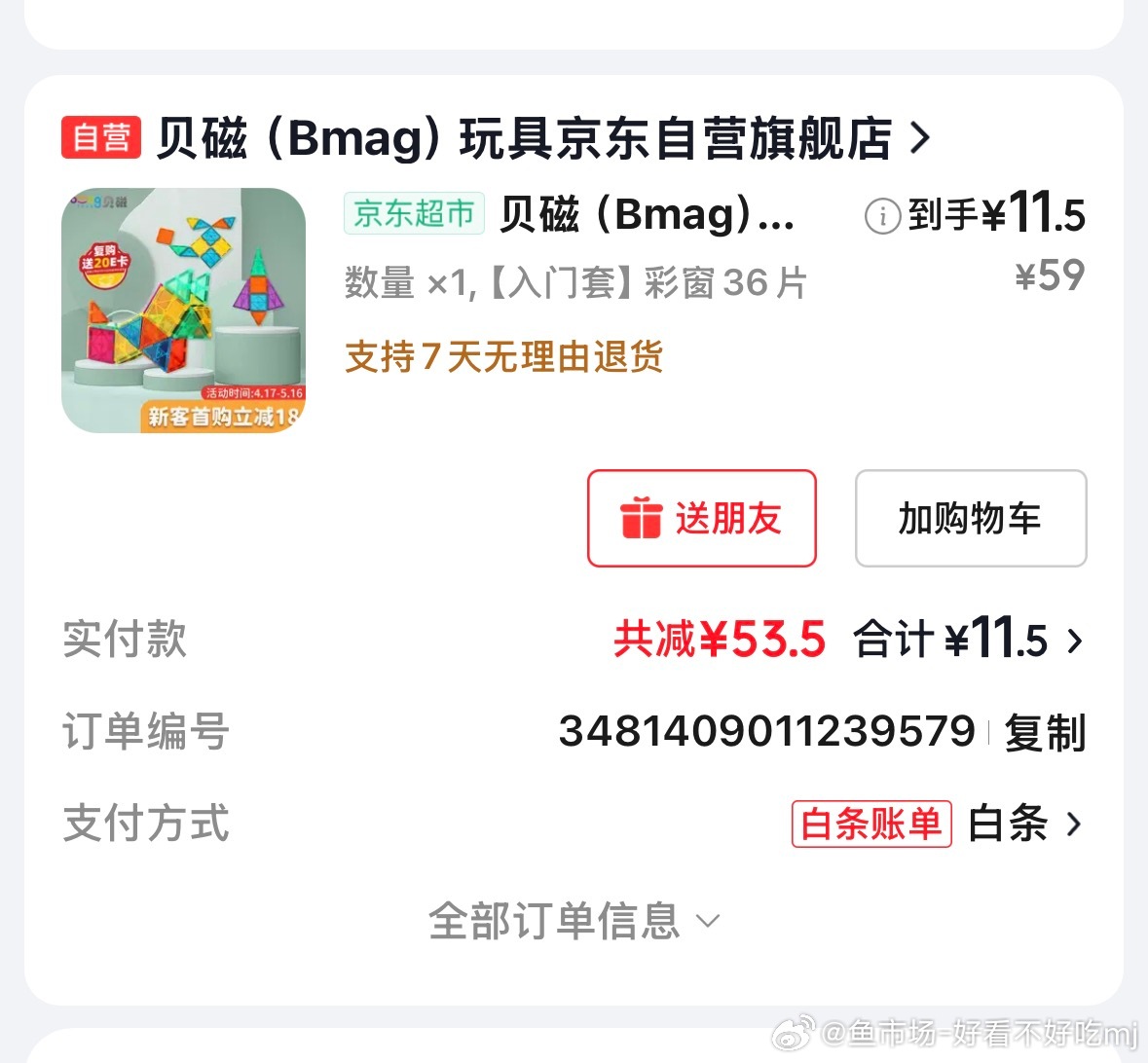This screenshot has height=1063, width=1148.
Task: Tap the 到手 price info icon
Action: coord(882,216)
